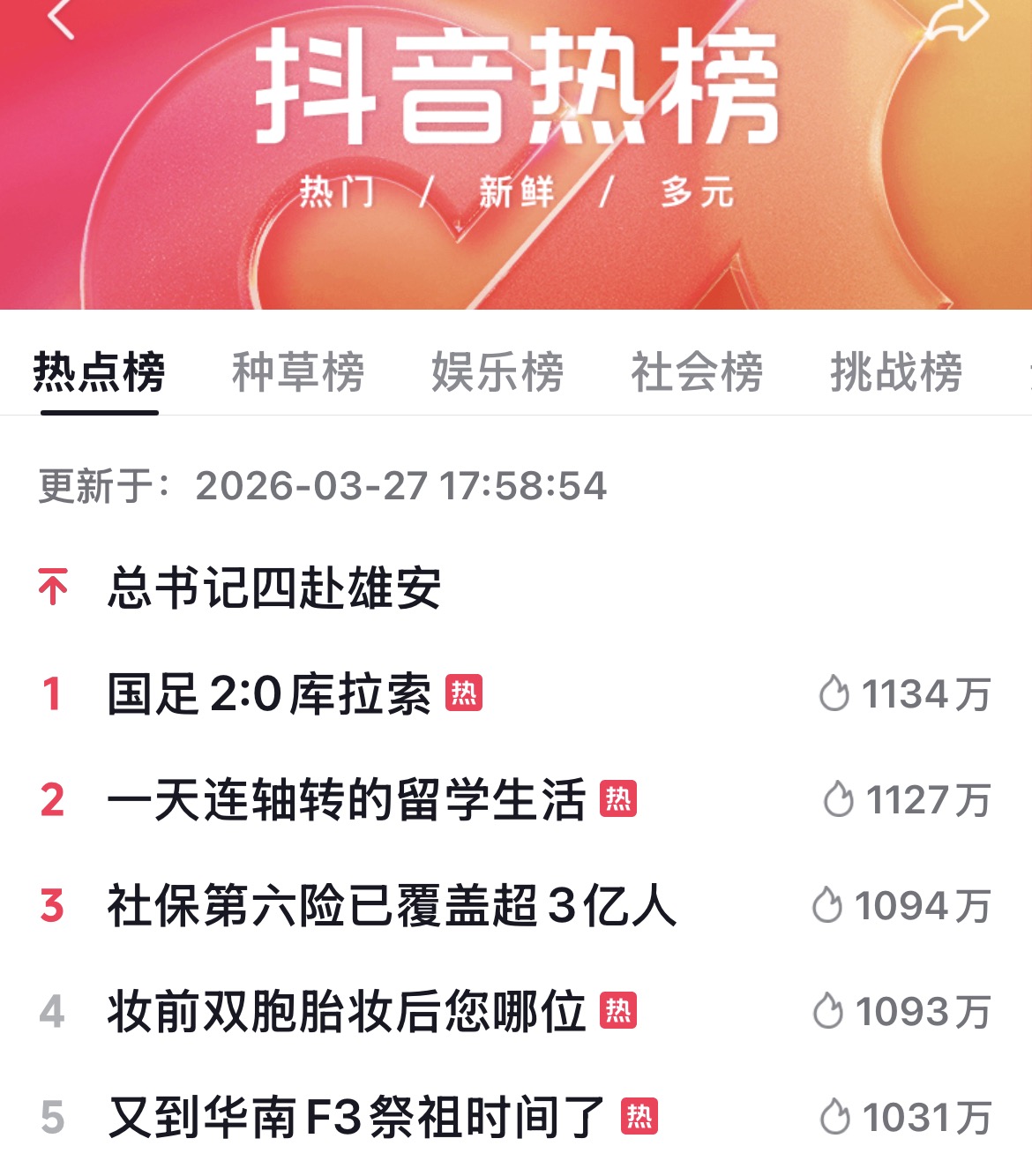
Task: Open topic 社保第六险已覆盖超3亿人
Action: tap(391, 906)
